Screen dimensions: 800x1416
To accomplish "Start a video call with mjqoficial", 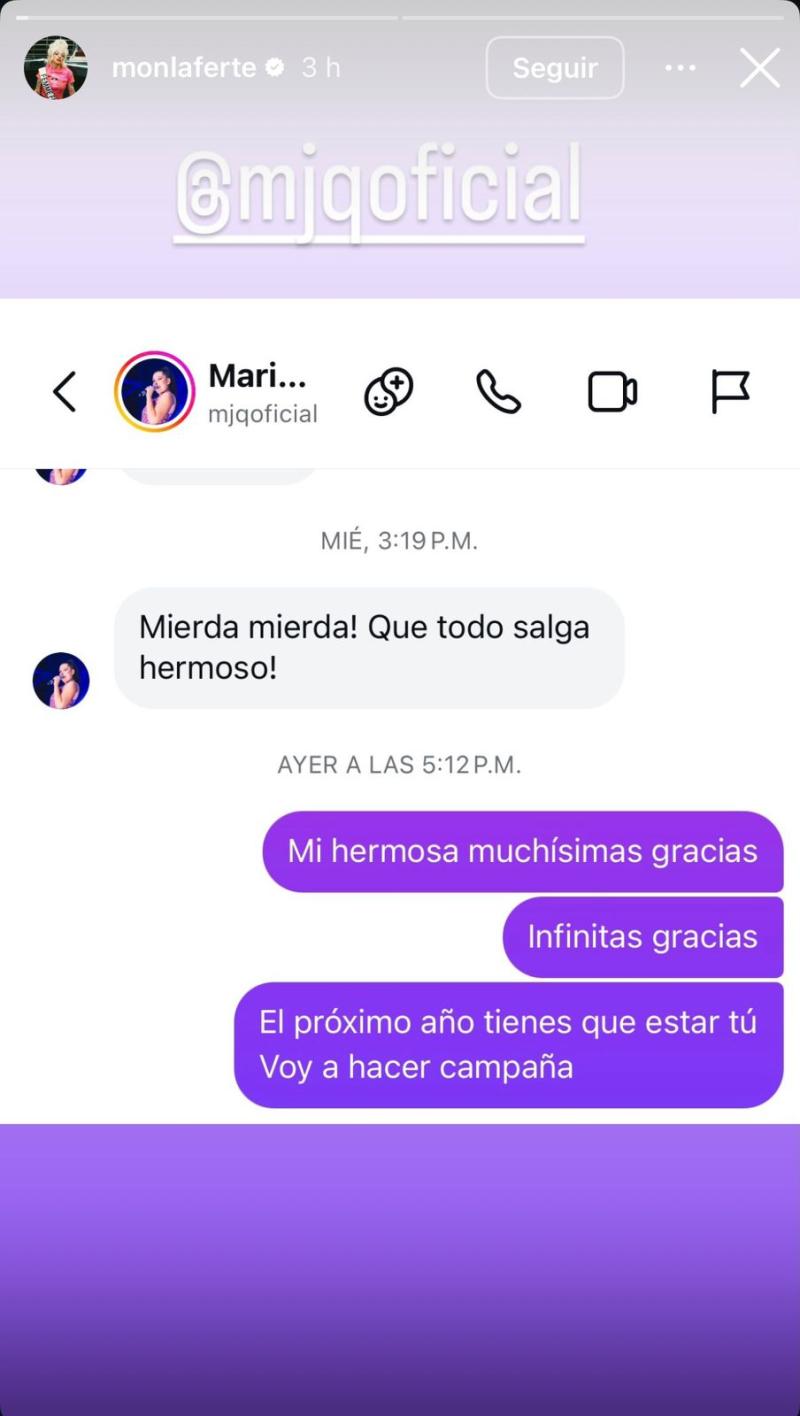I will 612,392.
